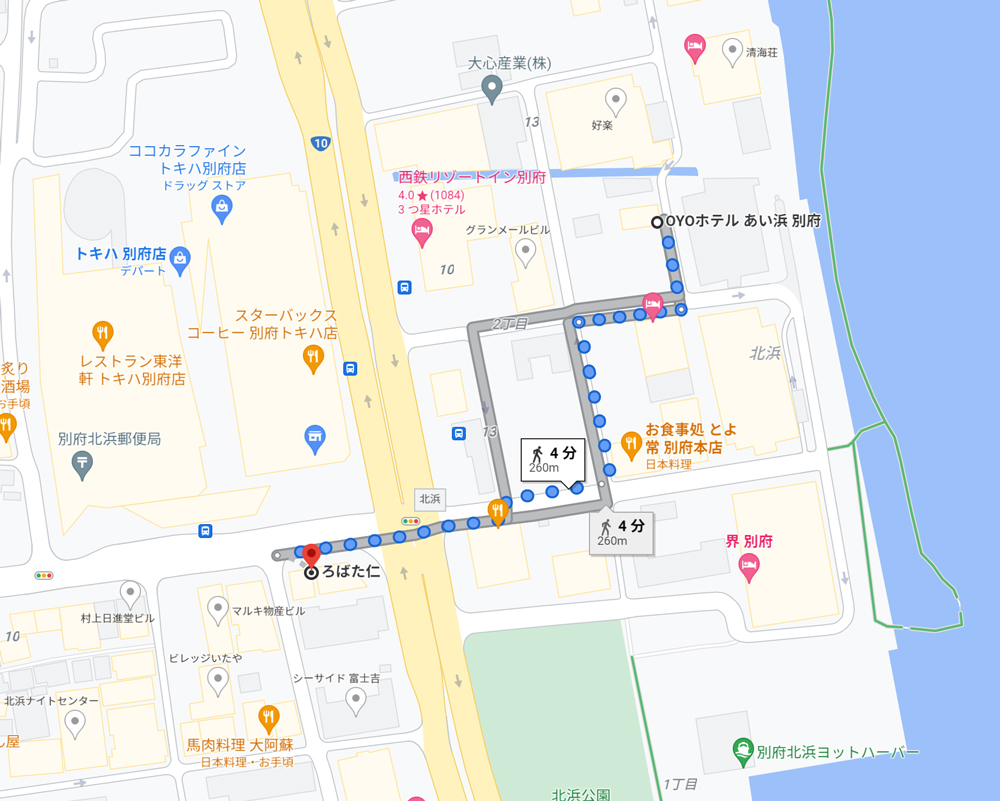The image size is (1000, 801).
Task: Select the お食事処 とよ常 別府本店 pin
Action: tap(631, 441)
